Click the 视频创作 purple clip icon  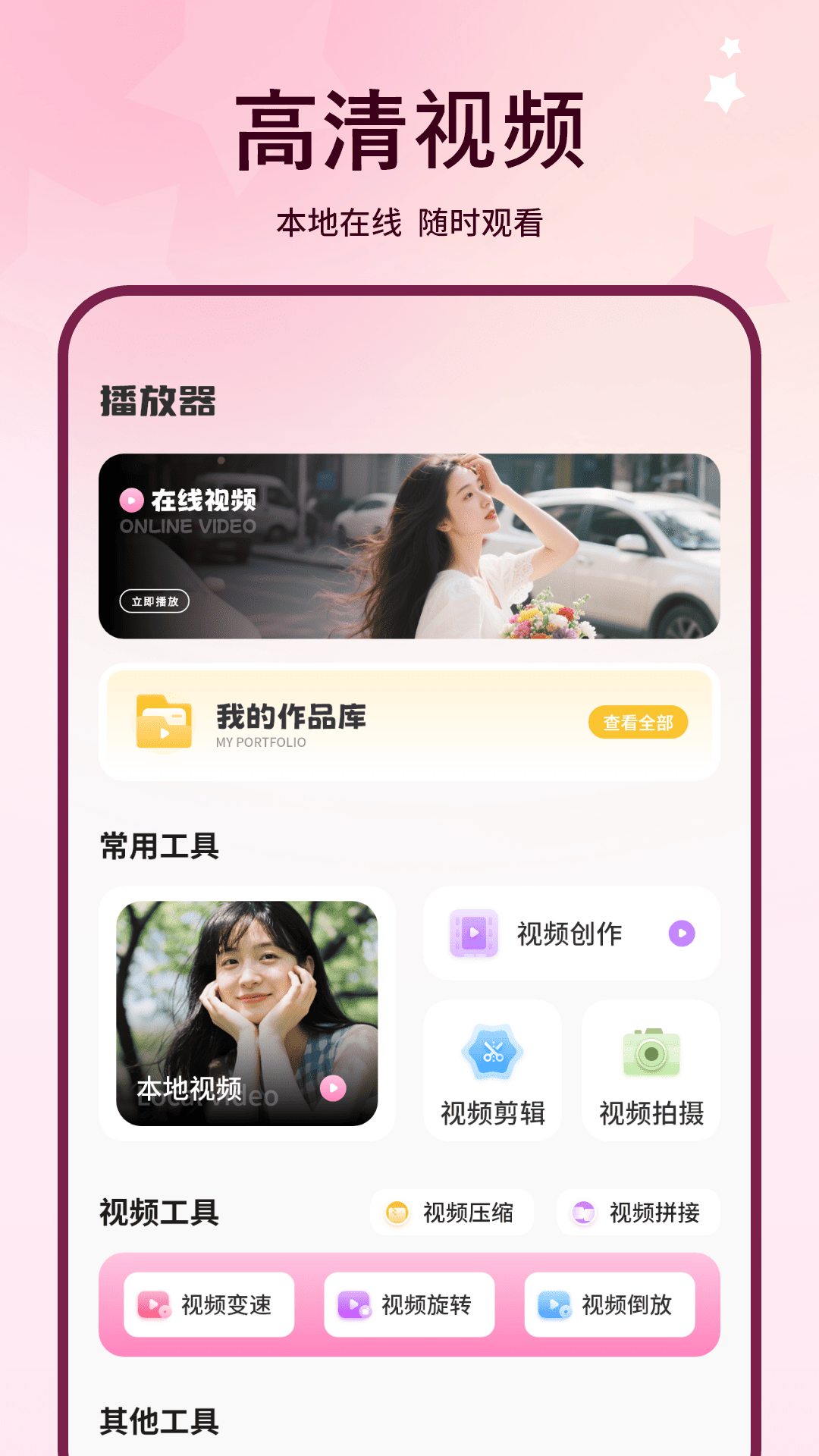pyautogui.click(x=472, y=934)
